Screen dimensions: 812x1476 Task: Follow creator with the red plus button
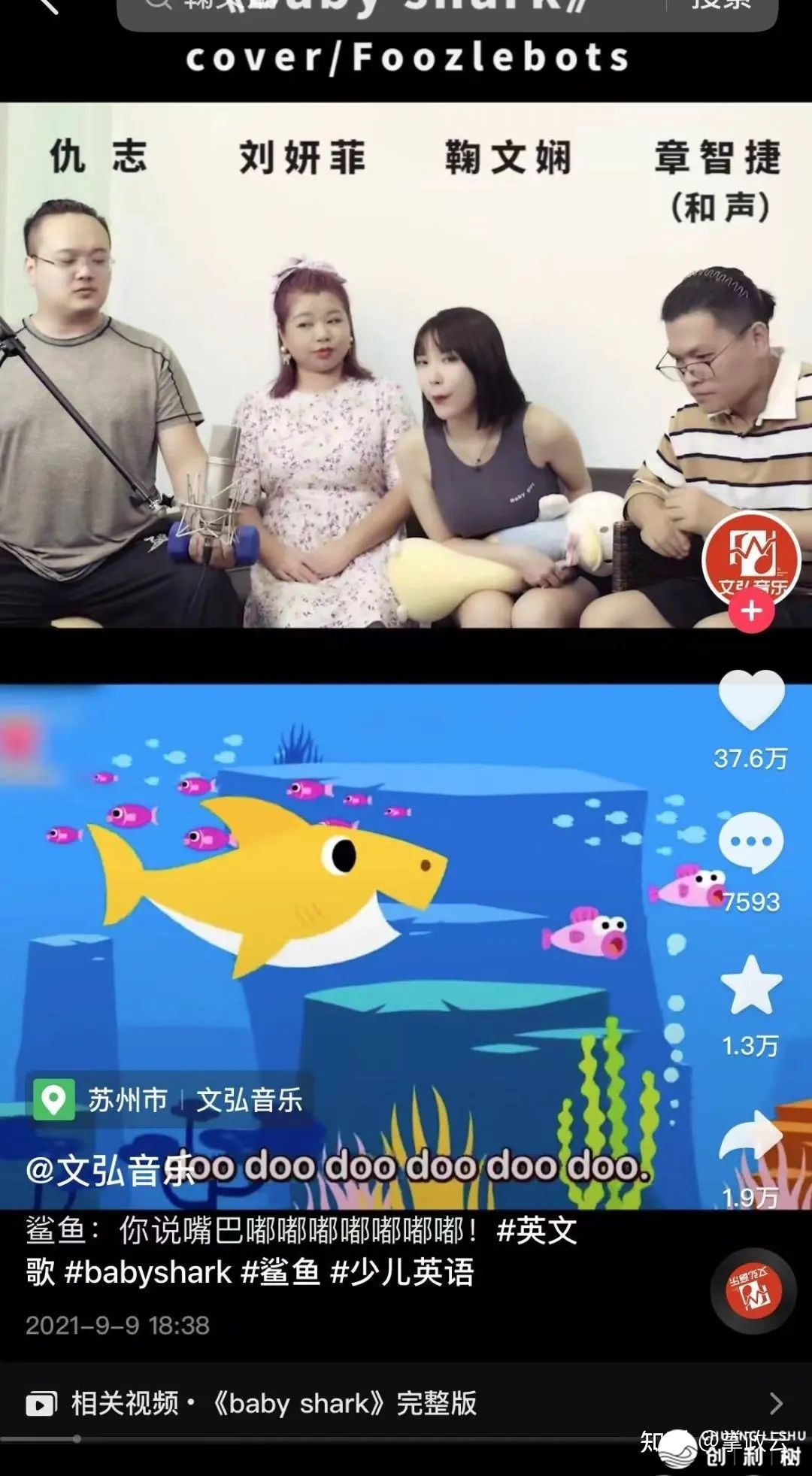coord(751,611)
